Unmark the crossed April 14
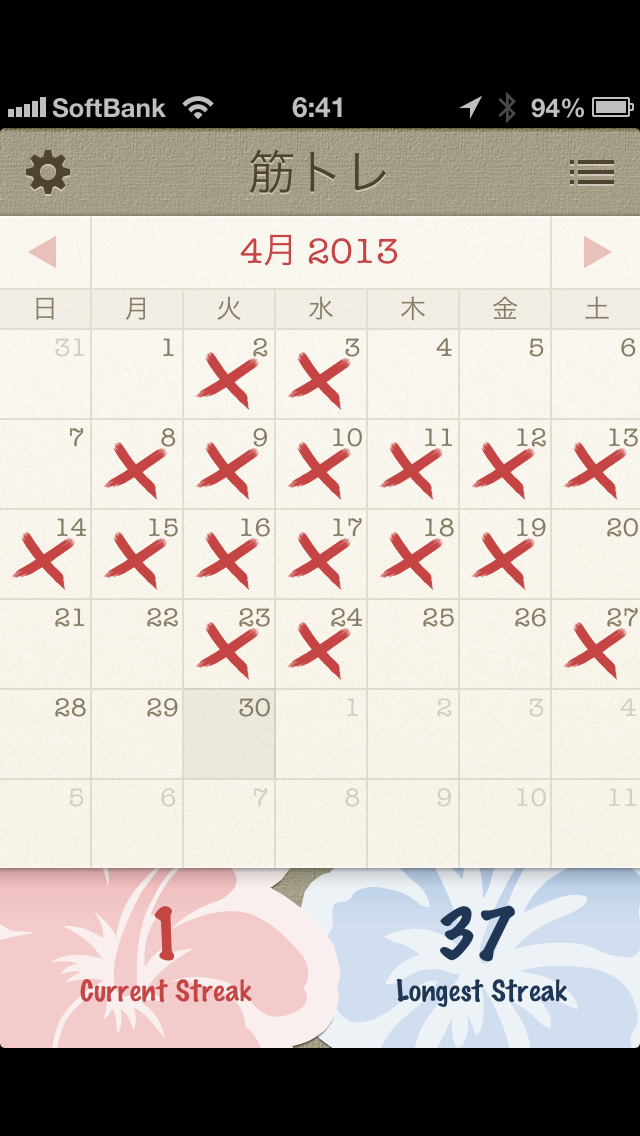The image size is (640, 1136). 45,555
